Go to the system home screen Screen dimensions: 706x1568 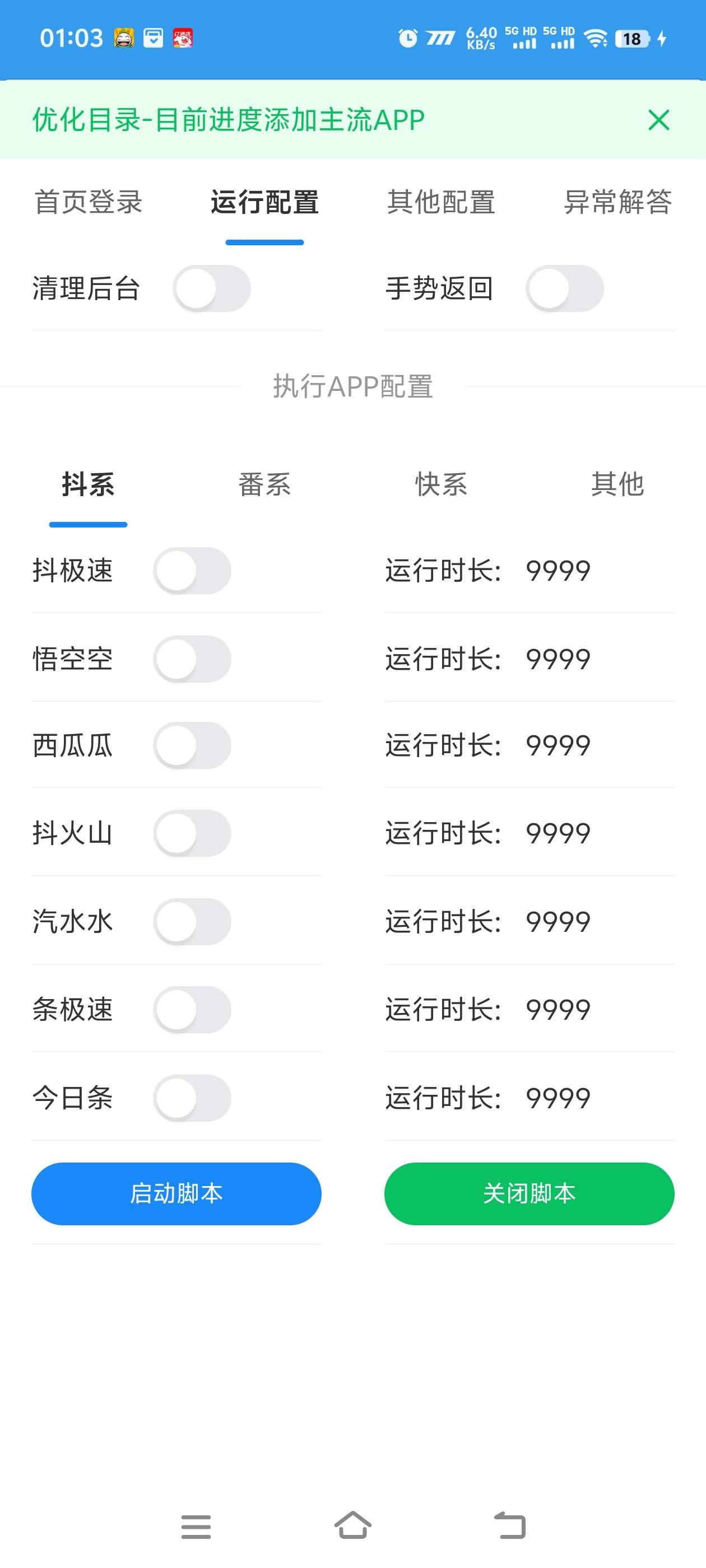(x=352, y=1526)
